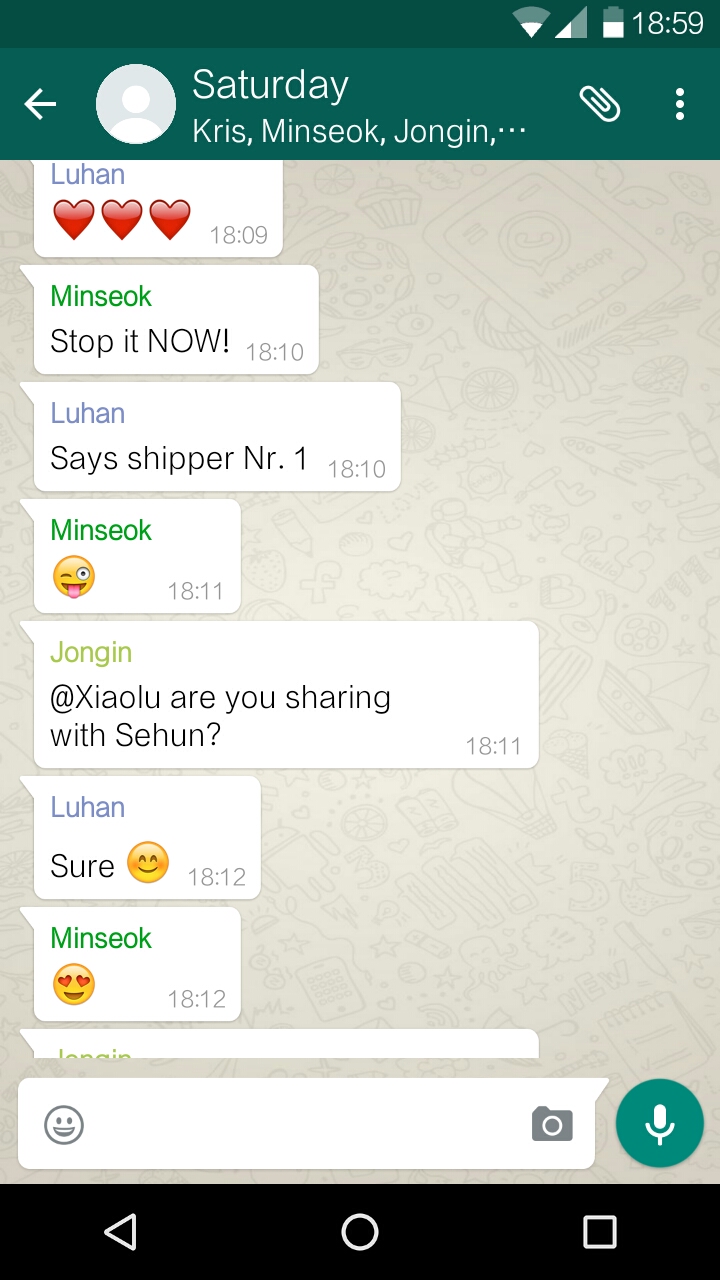
Task: Tap the group profile picture
Action: coord(136,104)
